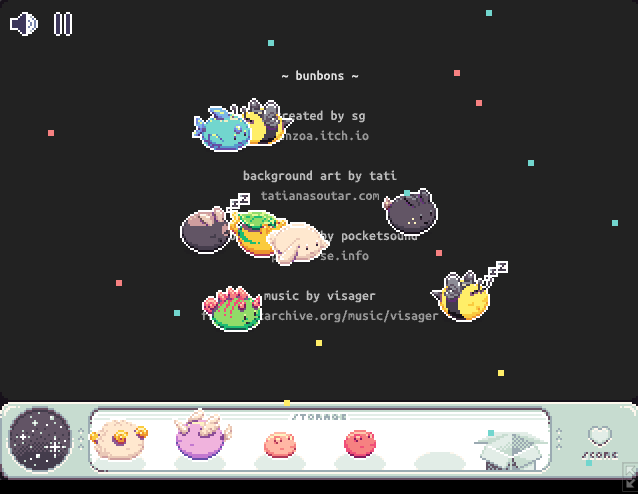Pick the orange egg in storage
The image size is (638, 494).
coord(279,443)
